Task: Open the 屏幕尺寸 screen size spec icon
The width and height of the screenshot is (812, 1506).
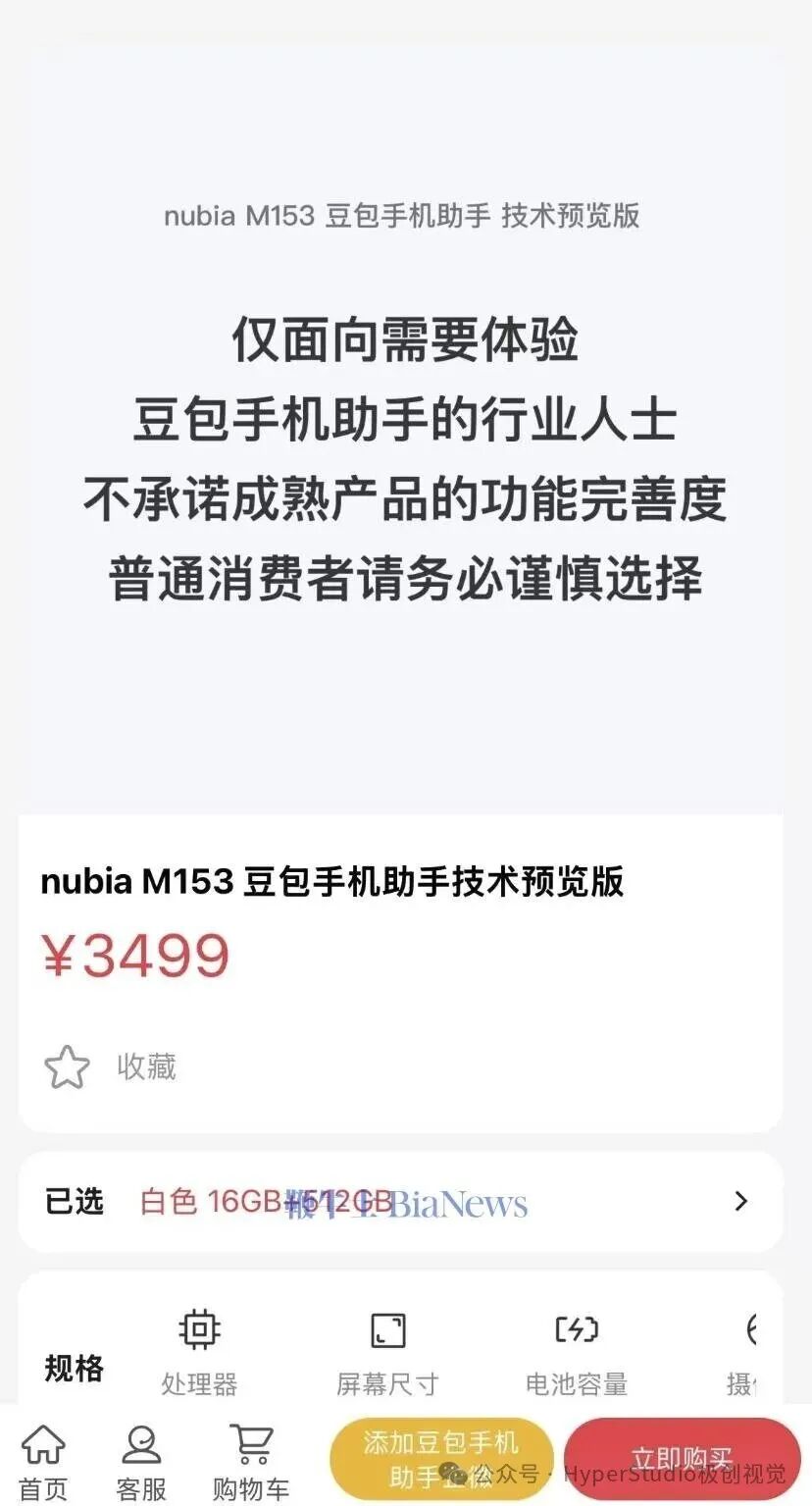Action: (386, 1330)
